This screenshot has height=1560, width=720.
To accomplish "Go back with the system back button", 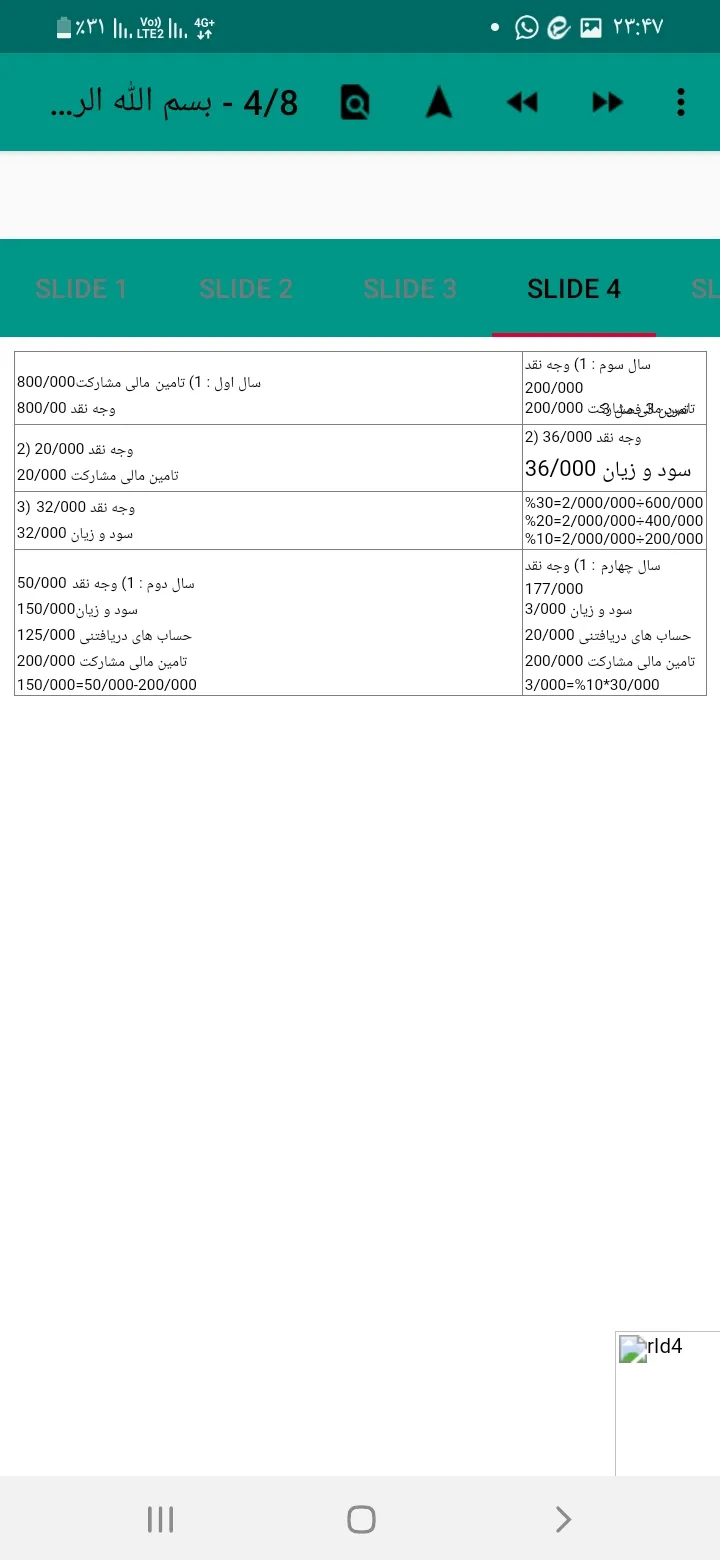I will coord(563,1520).
